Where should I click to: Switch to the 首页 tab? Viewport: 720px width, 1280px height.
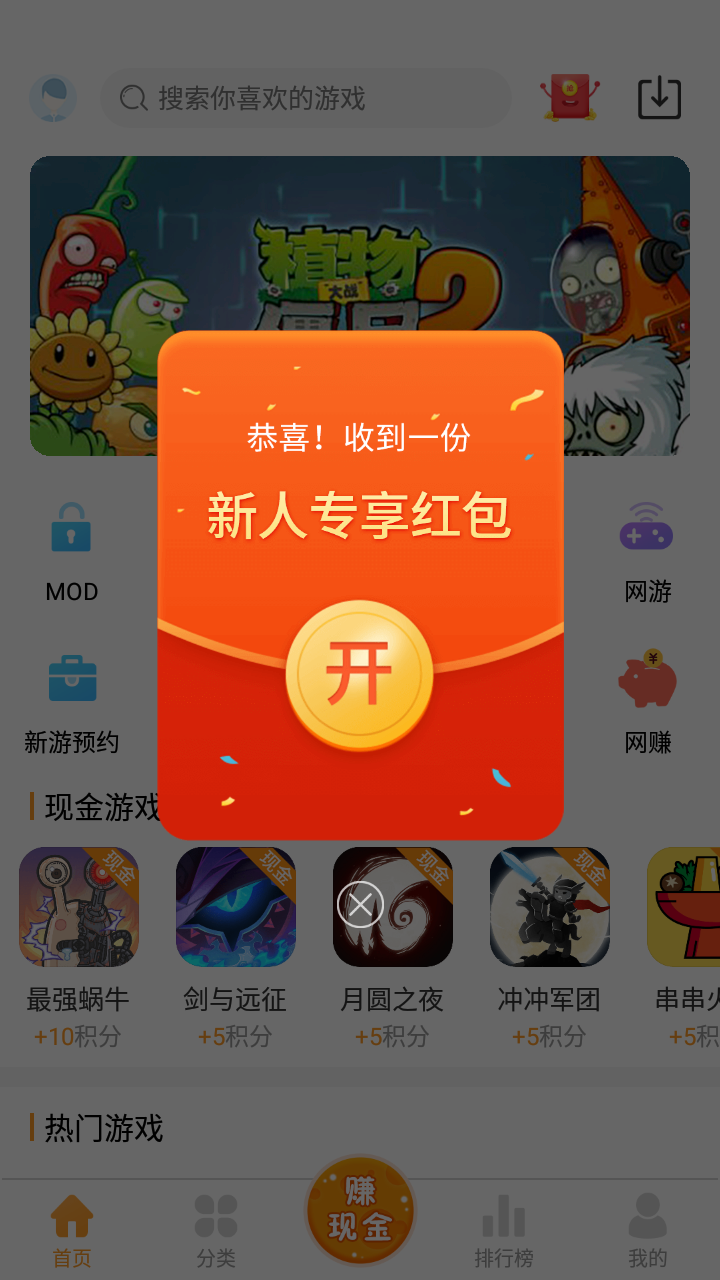[x=72, y=1230]
